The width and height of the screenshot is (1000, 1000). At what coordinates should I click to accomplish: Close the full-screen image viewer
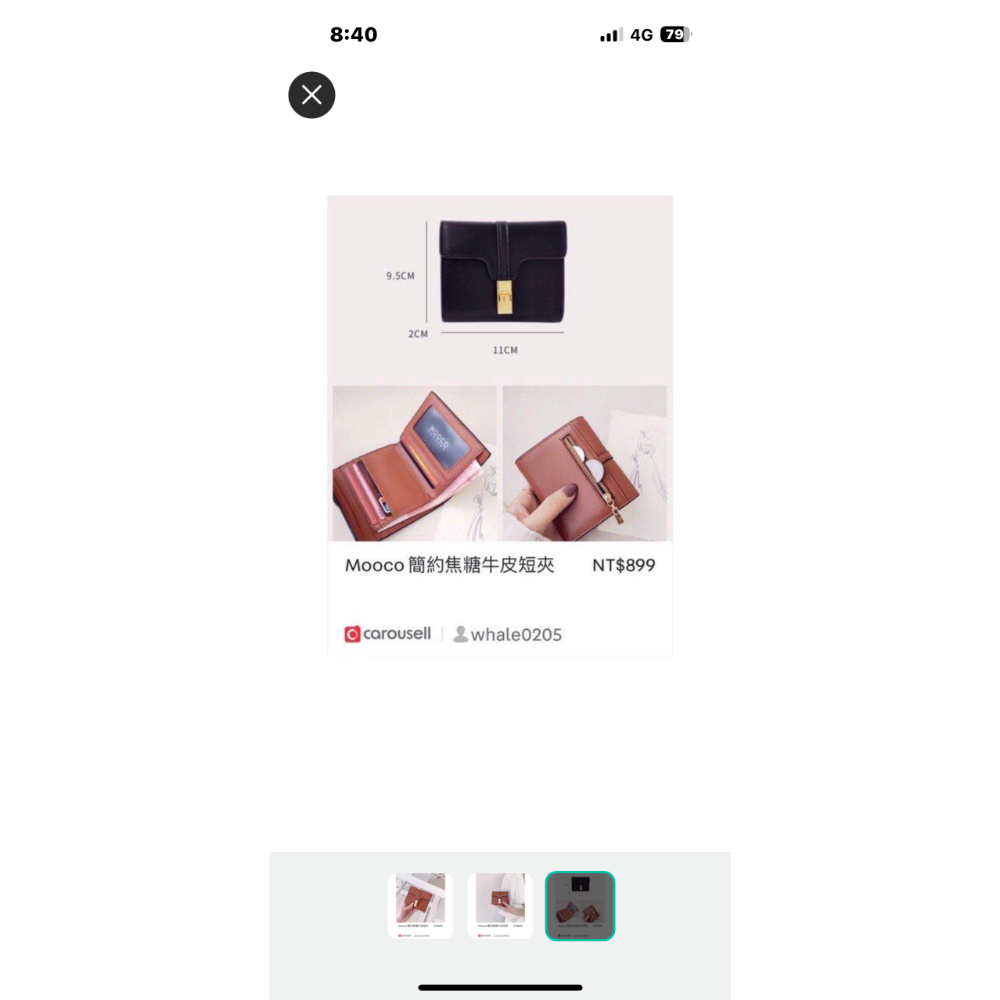(x=312, y=95)
